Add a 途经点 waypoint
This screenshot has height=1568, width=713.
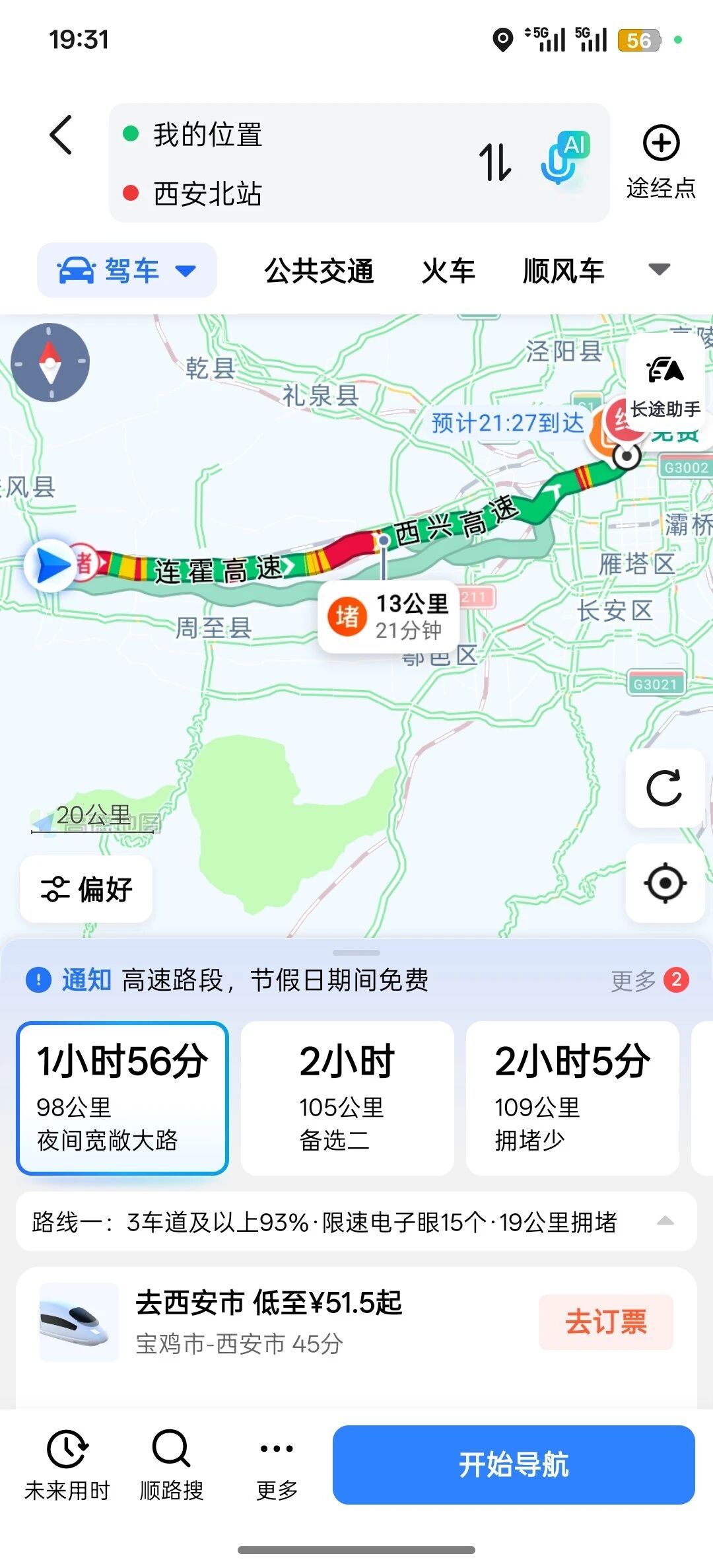[x=661, y=161]
